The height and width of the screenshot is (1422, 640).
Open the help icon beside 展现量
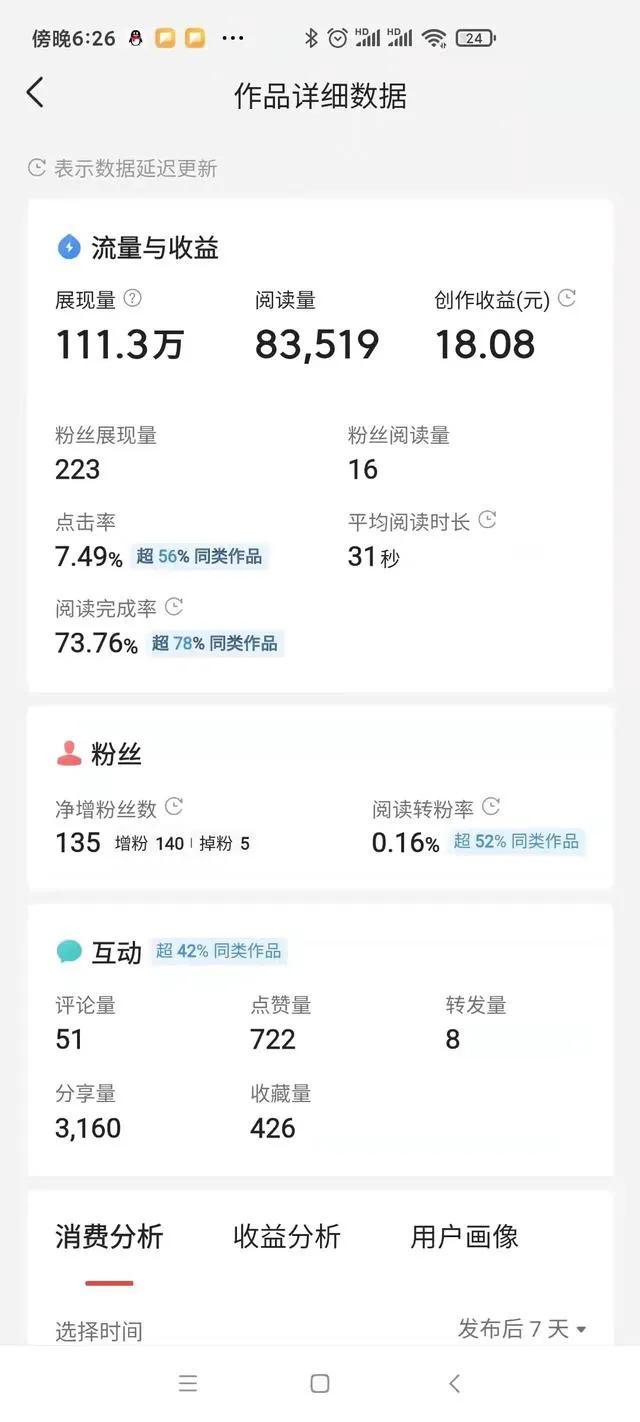click(x=132, y=298)
